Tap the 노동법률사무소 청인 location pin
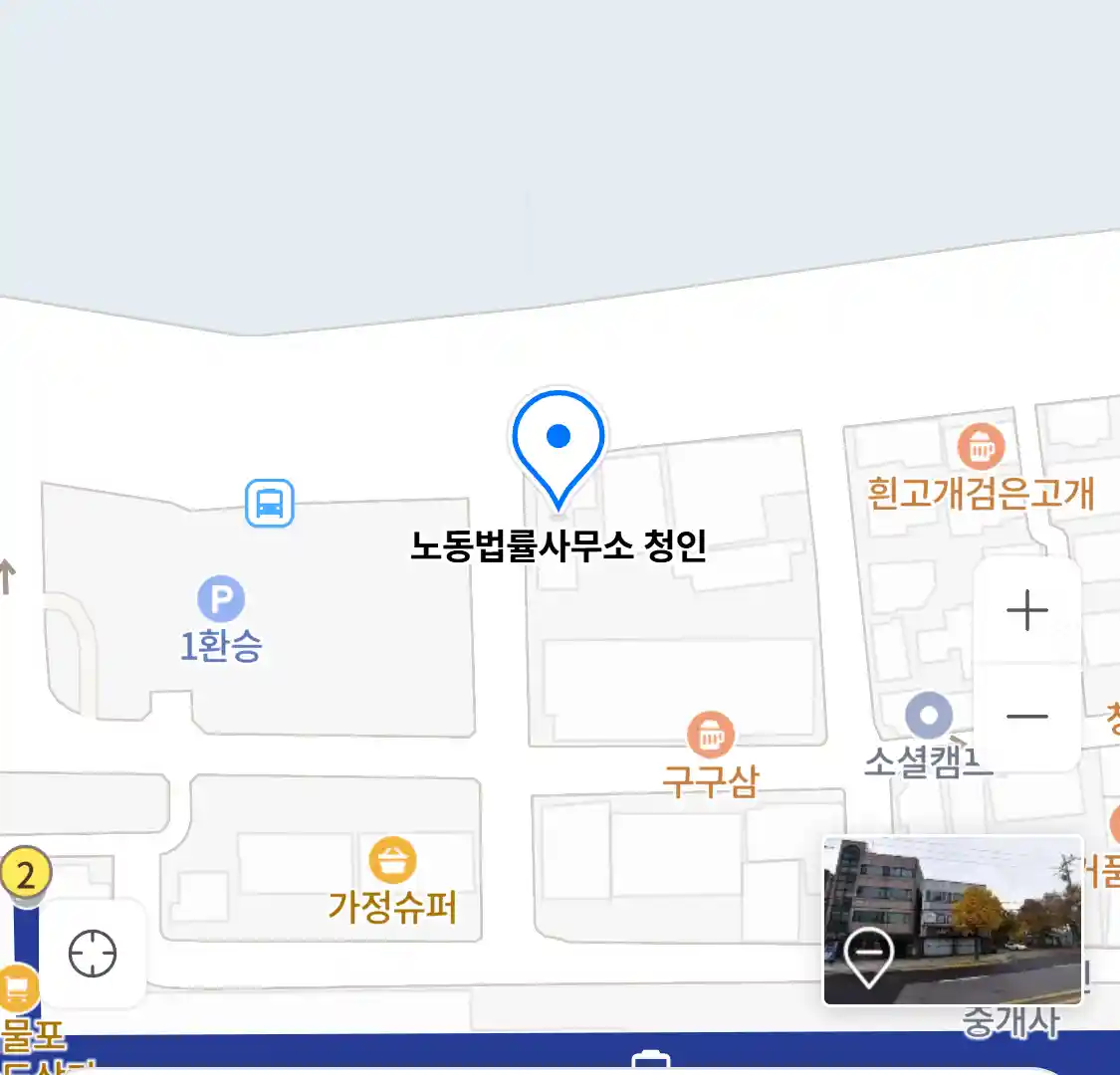This screenshot has width=1120, height=1075. (x=558, y=443)
